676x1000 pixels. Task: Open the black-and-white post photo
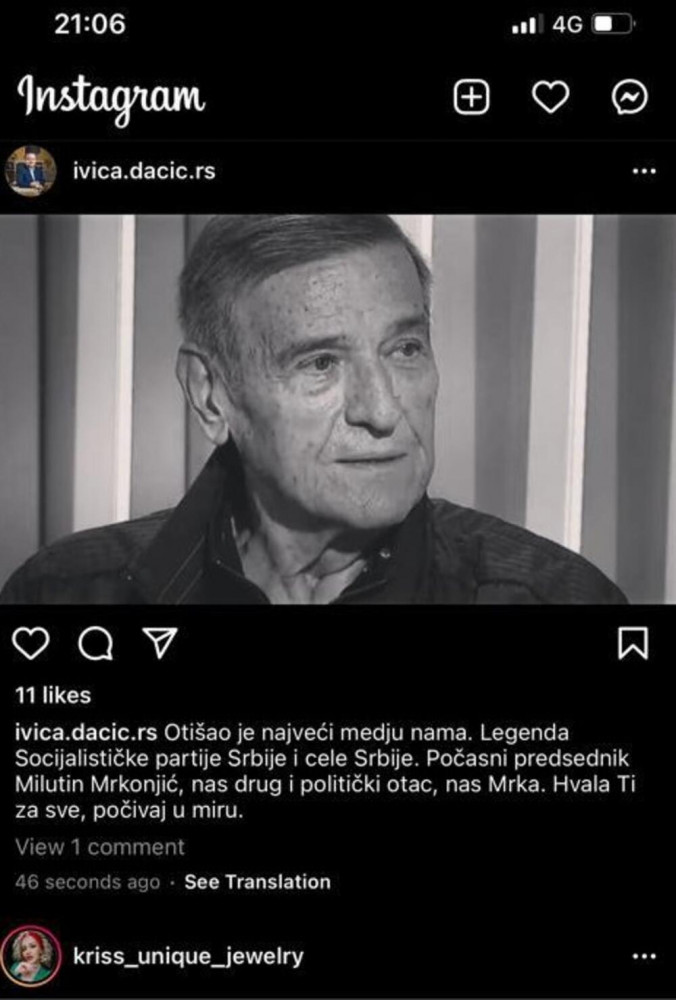(x=338, y=410)
